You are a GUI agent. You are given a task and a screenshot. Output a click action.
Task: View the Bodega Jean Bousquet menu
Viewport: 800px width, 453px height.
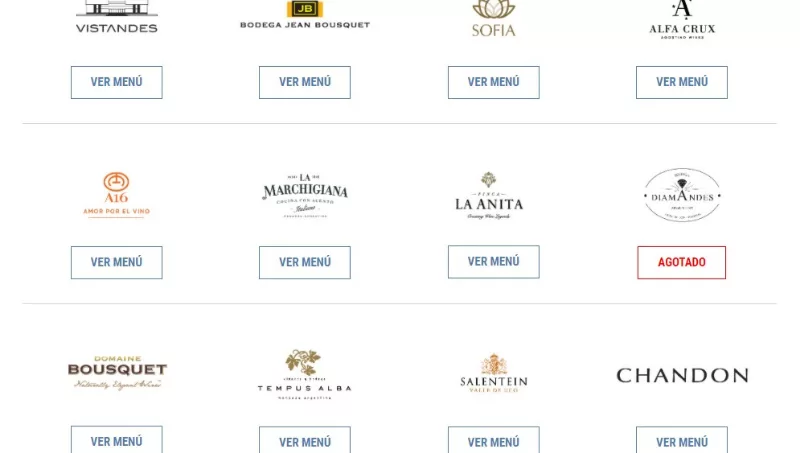pyautogui.click(x=305, y=82)
